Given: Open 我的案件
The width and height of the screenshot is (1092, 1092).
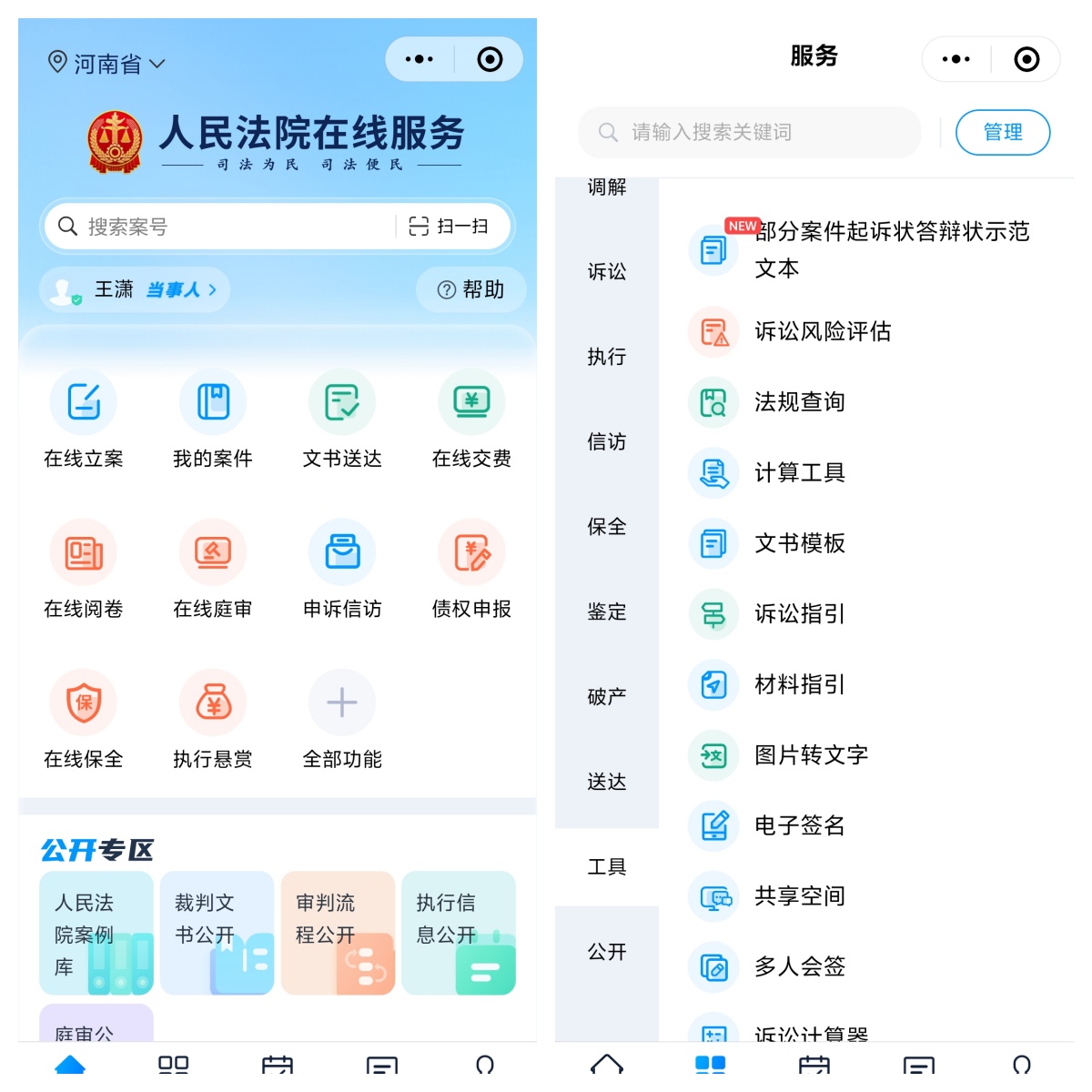Looking at the screenshot, I should pos(213,419).
